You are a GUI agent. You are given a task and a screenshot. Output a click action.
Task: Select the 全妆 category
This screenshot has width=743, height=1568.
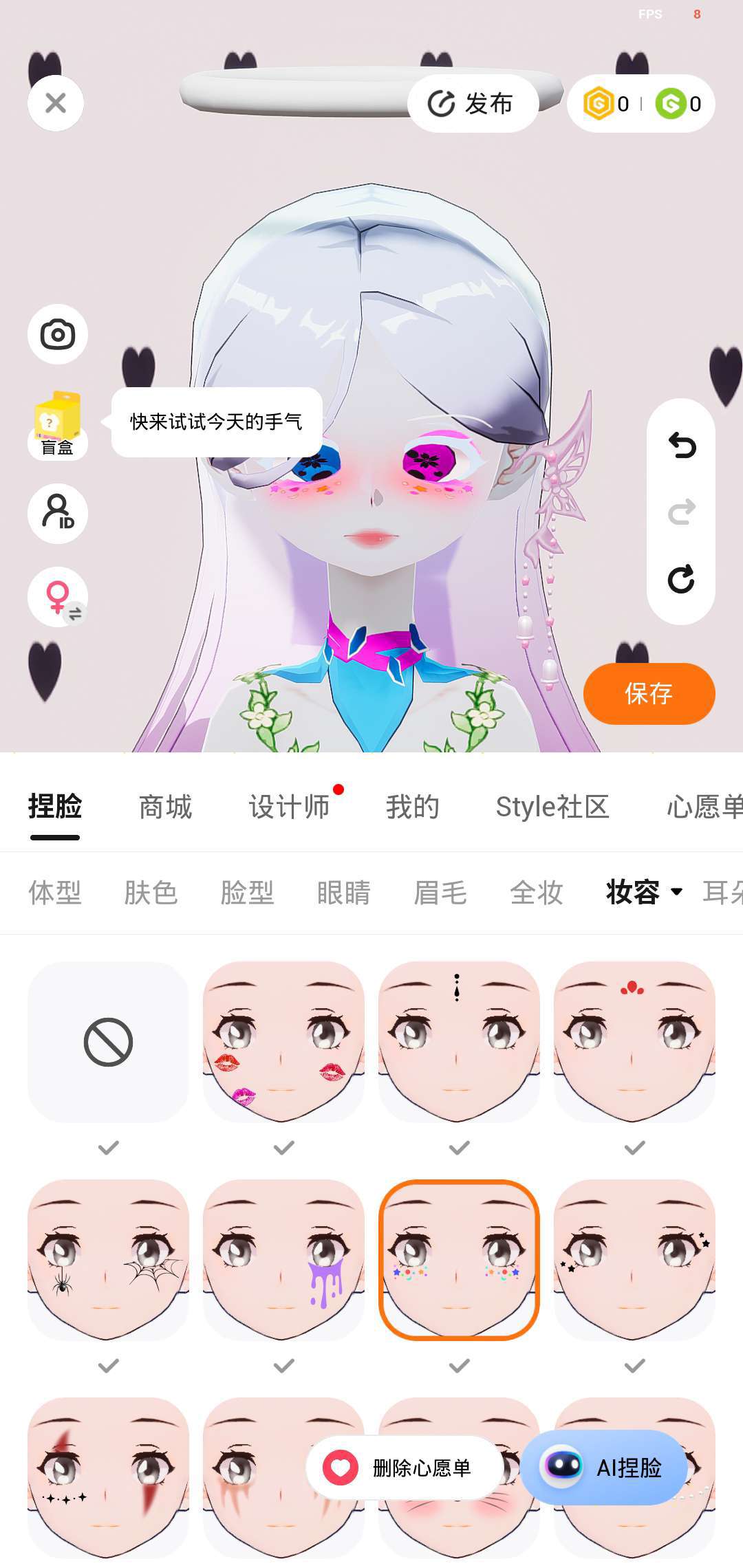pos(536,893)
